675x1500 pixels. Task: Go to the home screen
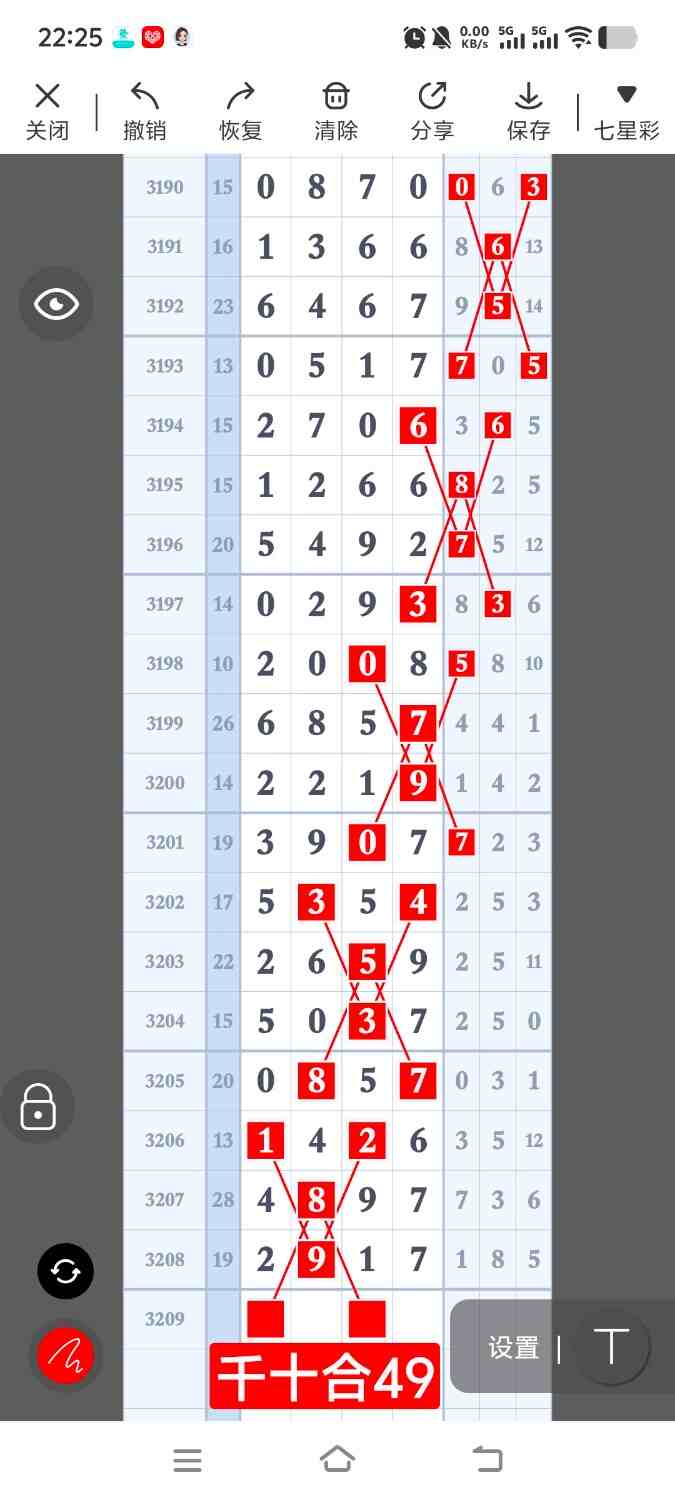337,1461
